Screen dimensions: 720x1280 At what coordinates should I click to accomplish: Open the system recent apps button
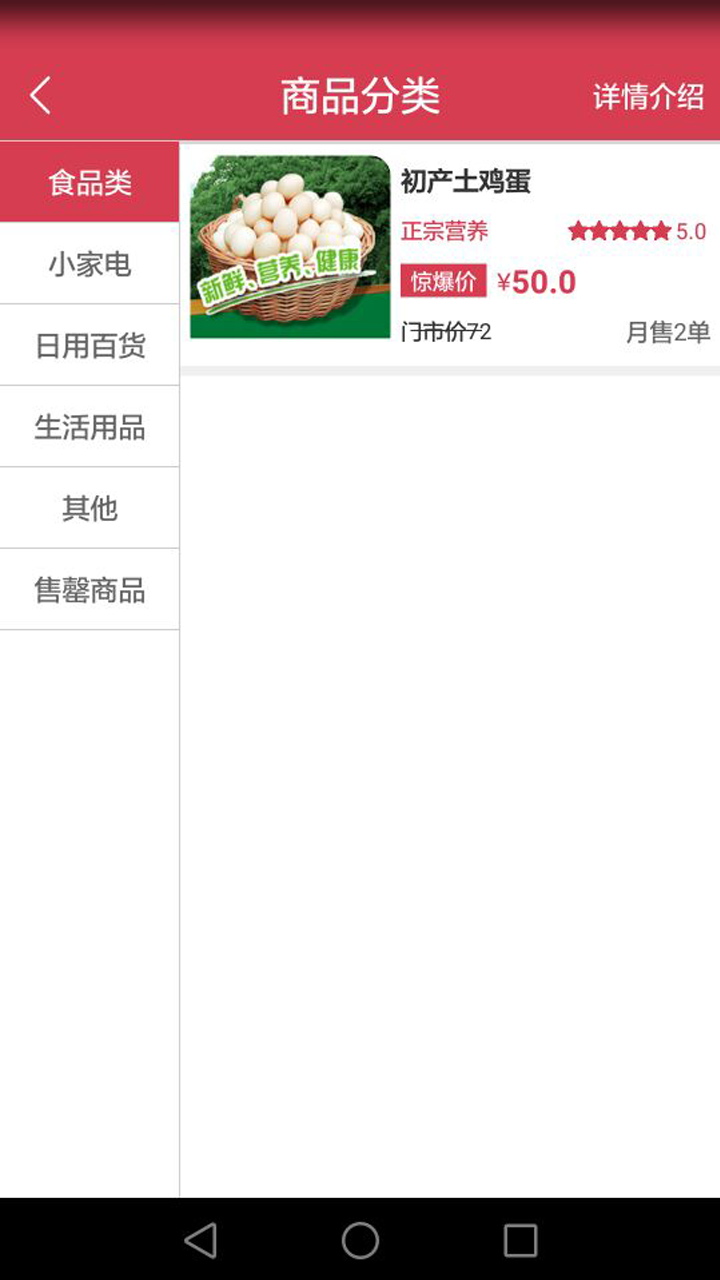tap(520, 1240)
